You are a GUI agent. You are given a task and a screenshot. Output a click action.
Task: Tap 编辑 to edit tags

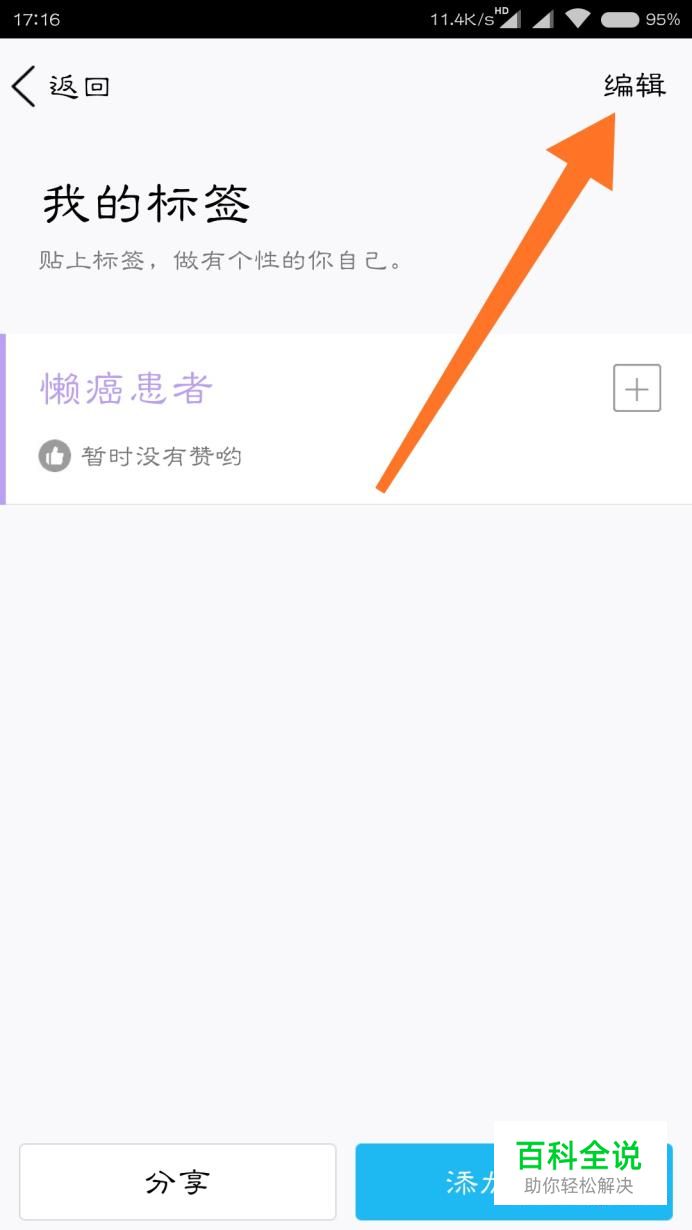click(x=634, y=86)
